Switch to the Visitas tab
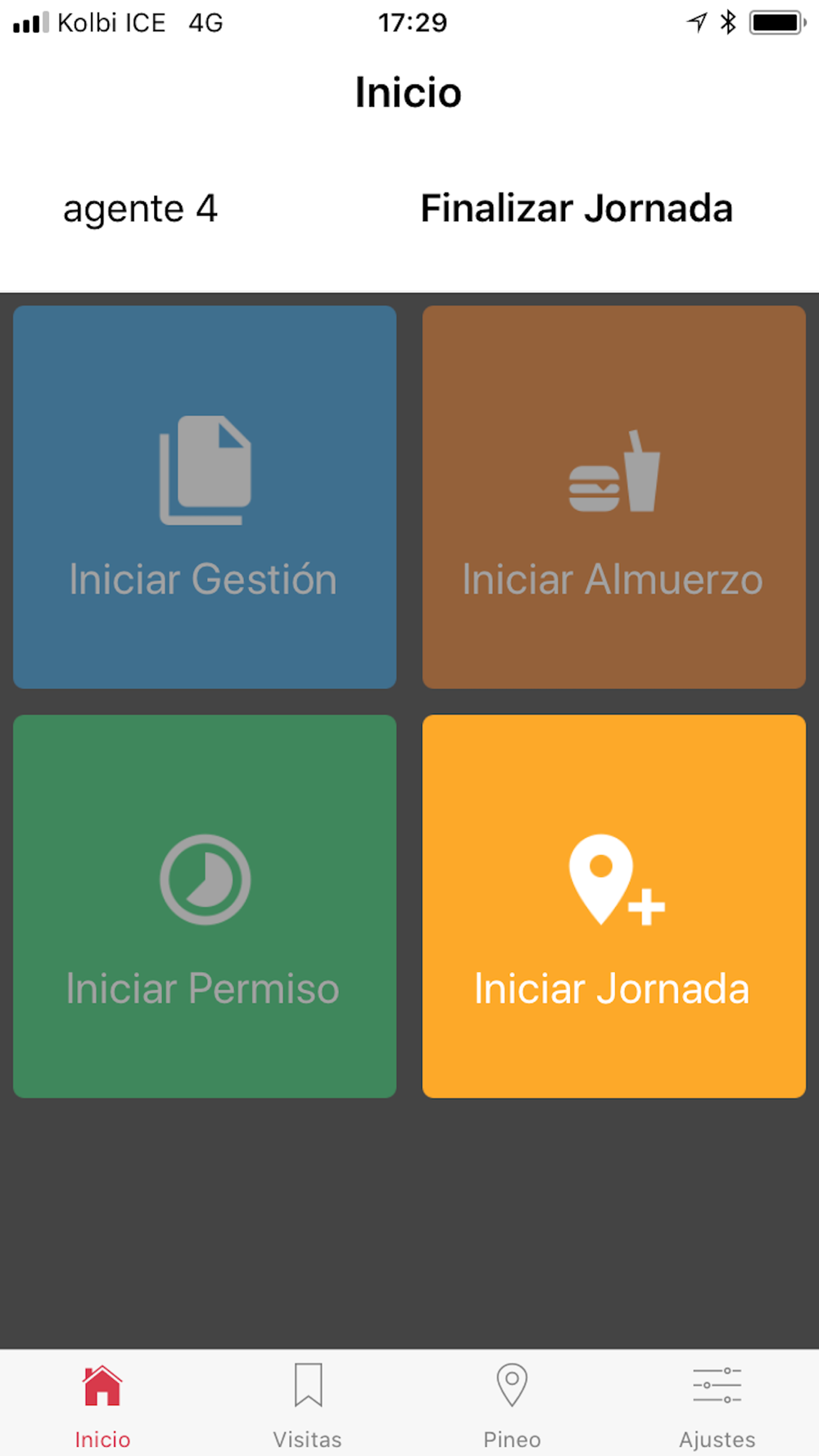 click(307, 1404)
